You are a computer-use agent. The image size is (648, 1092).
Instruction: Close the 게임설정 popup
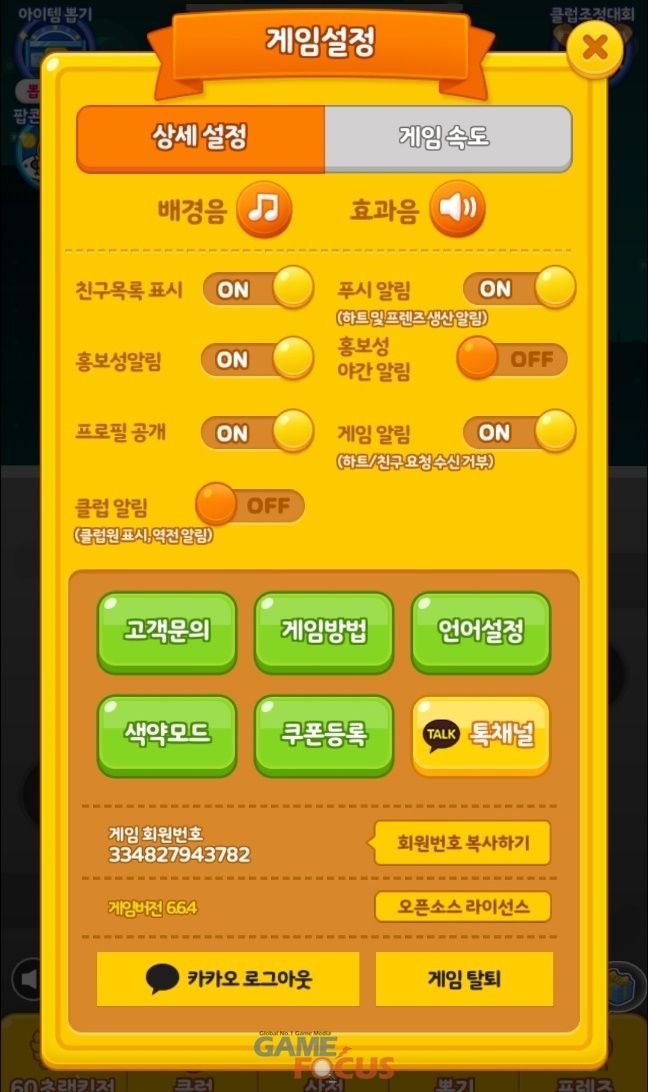click(594, 47)
